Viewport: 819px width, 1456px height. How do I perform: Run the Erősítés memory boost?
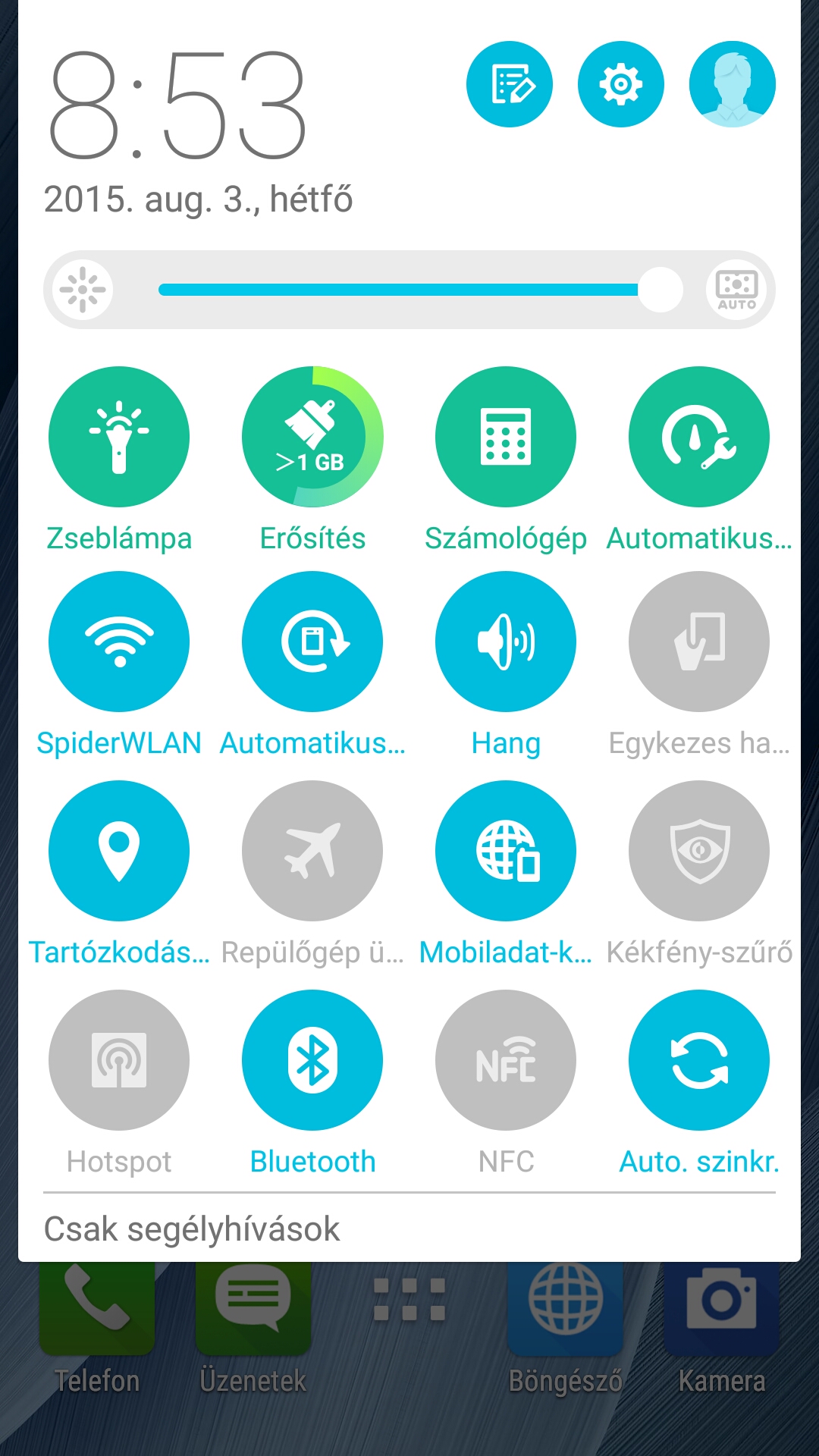point(312,437)
